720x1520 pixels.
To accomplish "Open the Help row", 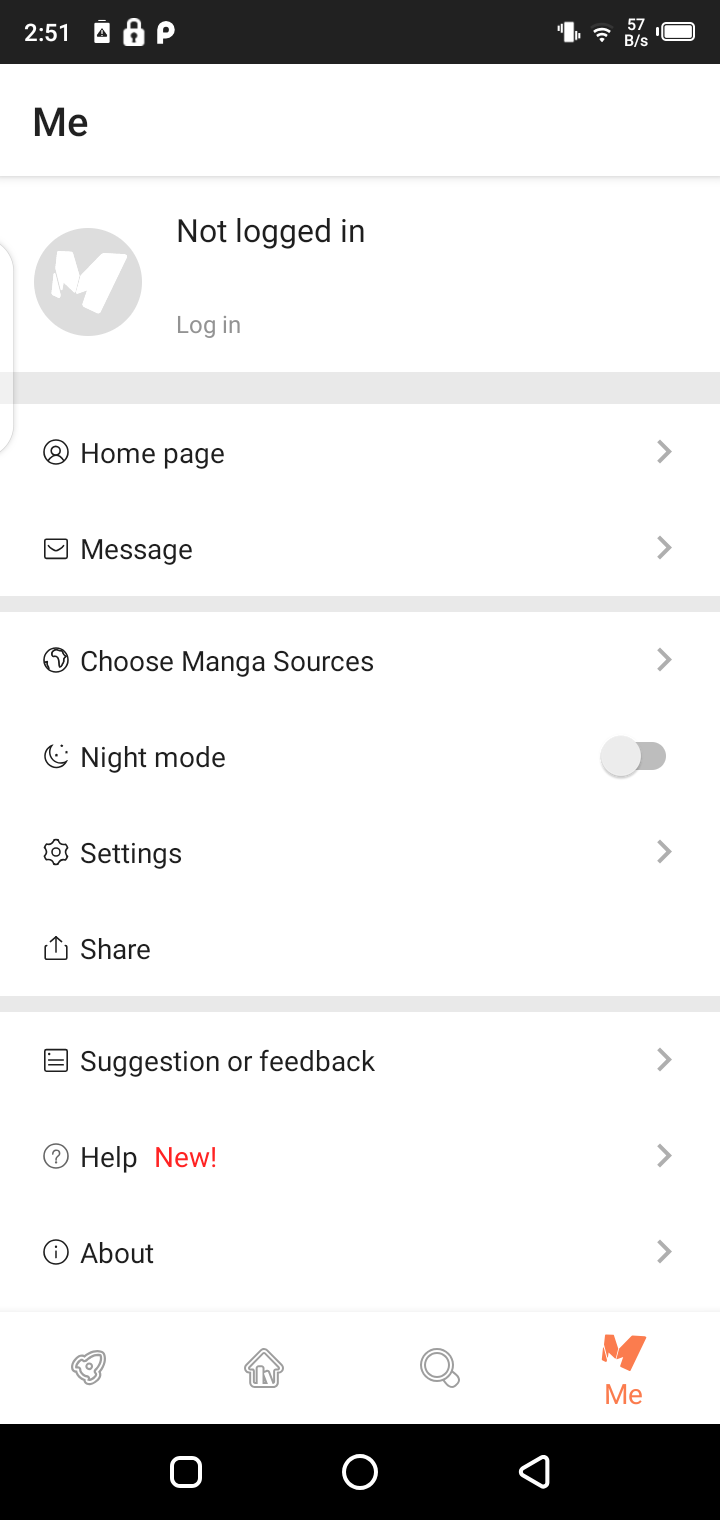I will [360, 1157].
